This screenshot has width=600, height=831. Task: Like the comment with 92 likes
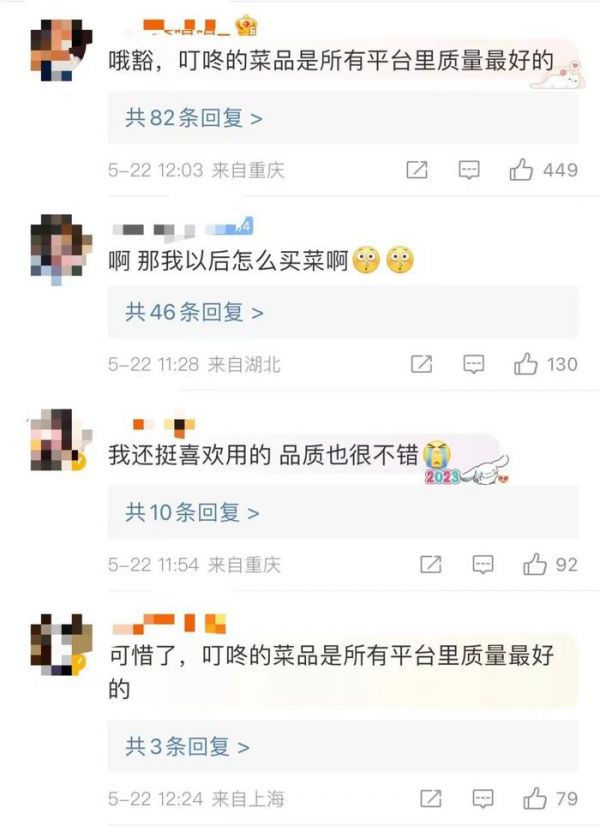535,565
